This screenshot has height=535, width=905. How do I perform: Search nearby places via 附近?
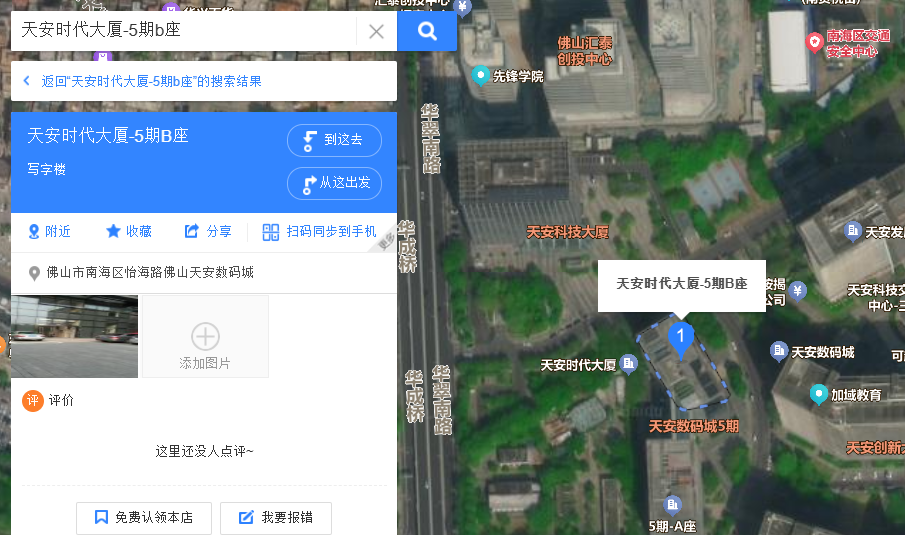(x=49, y=232)
